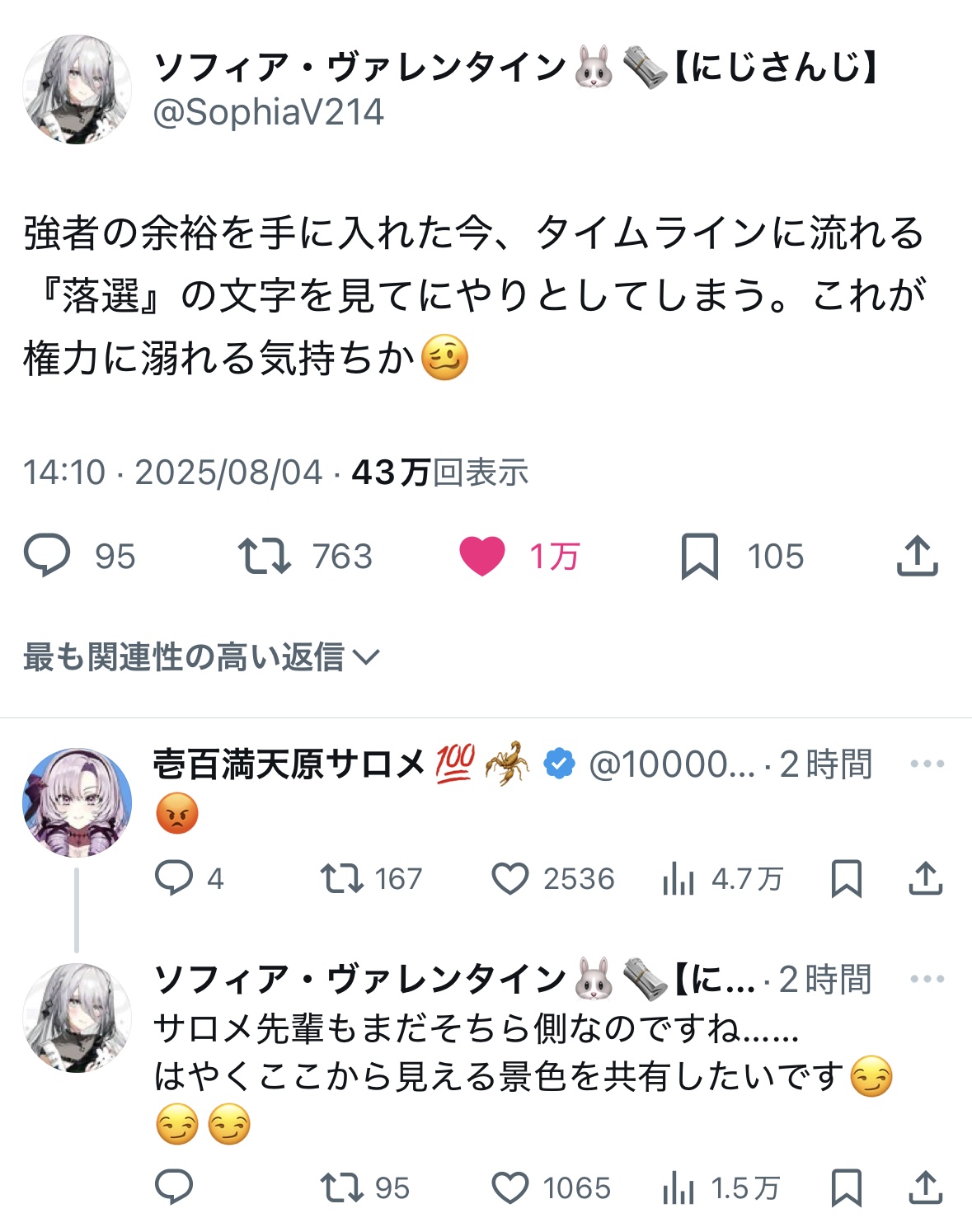Screen dimensions: 972x1232
Task: Retweet the main post with 763 reposts
Action: [x=264, y=556]
